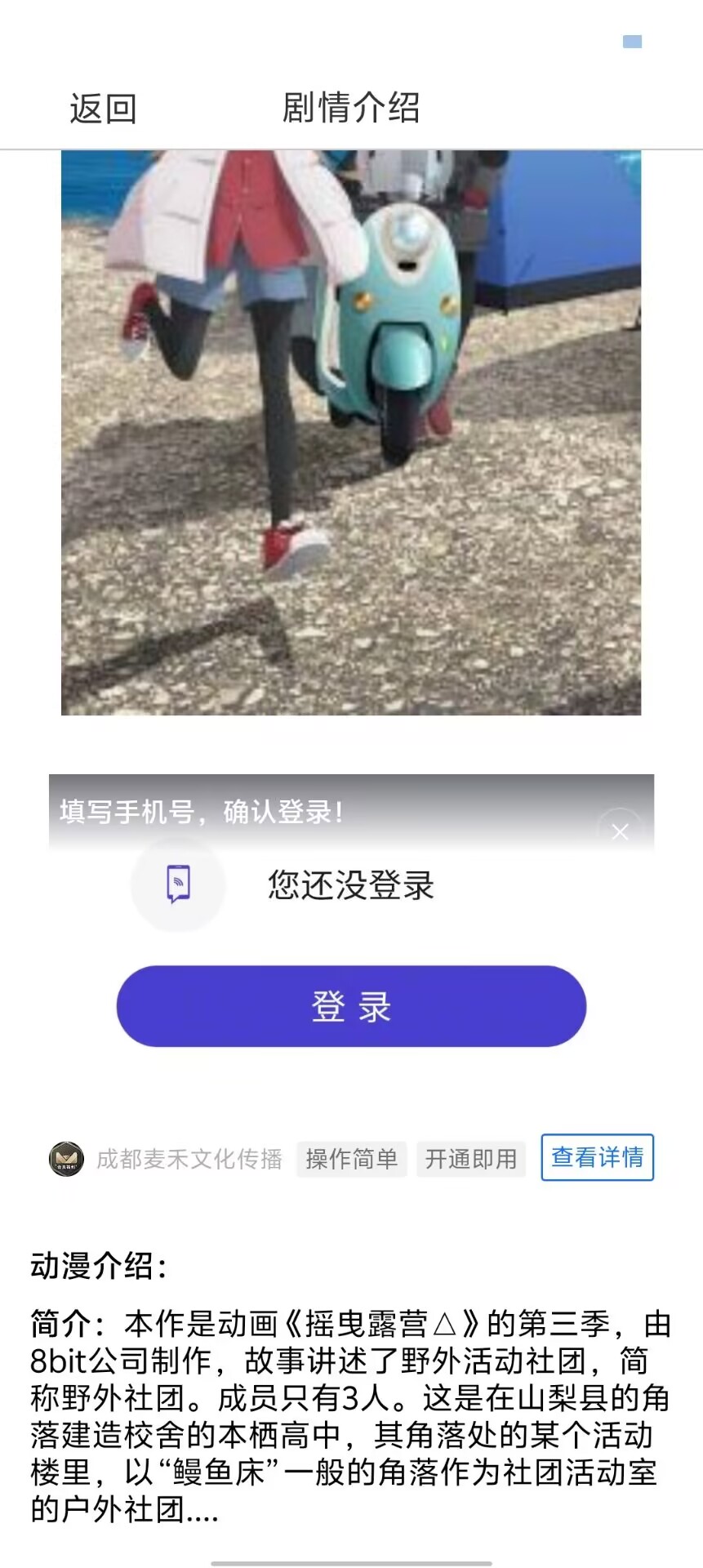Tap 返回 to go back
This screenshot has height=1568, width=703.
pyautogui.click(x=103, y=109)
